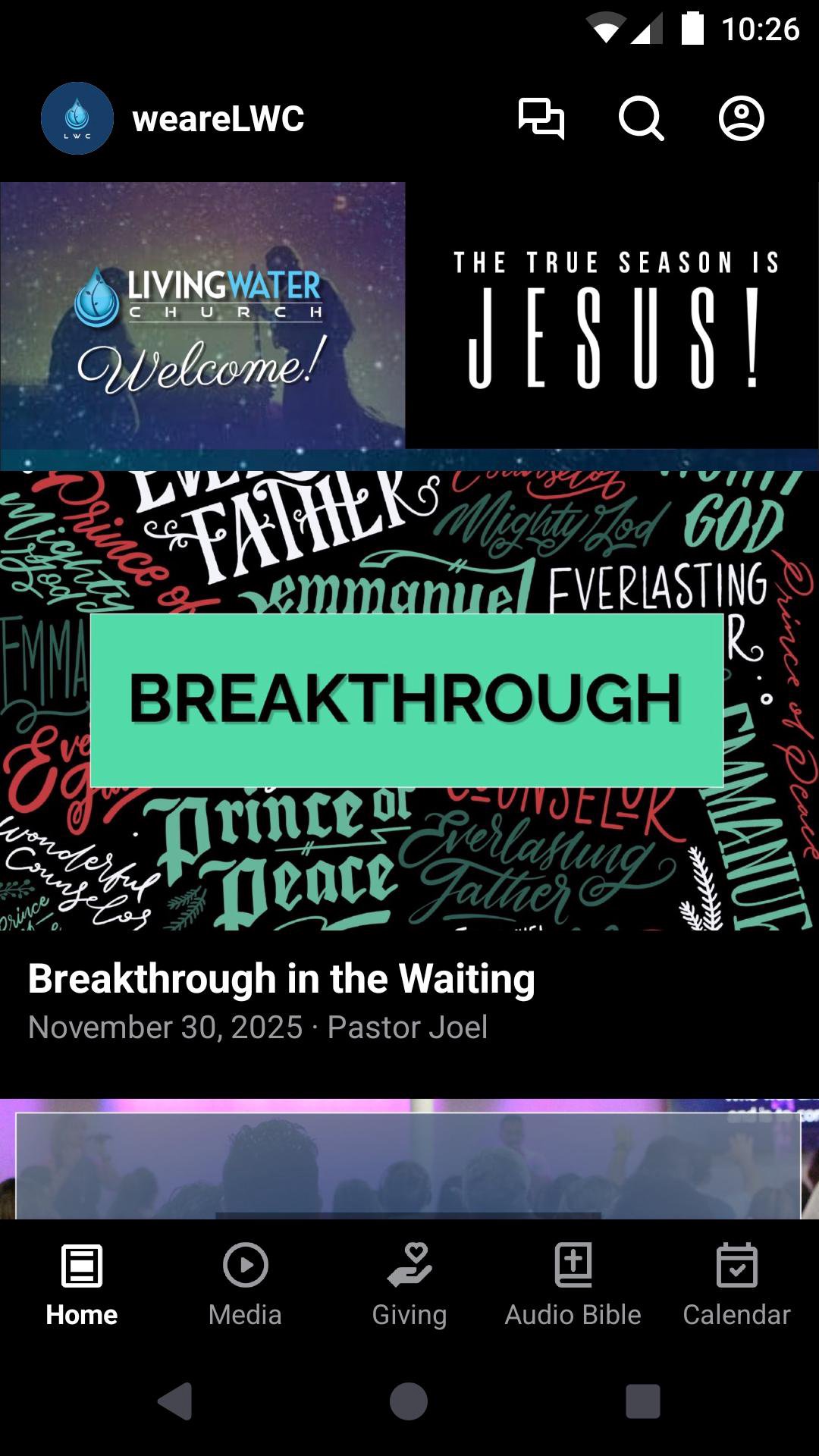The width and height of the screenshot is (819, 1456).
Task: Open the search icon
Action: tap(641, 119)
